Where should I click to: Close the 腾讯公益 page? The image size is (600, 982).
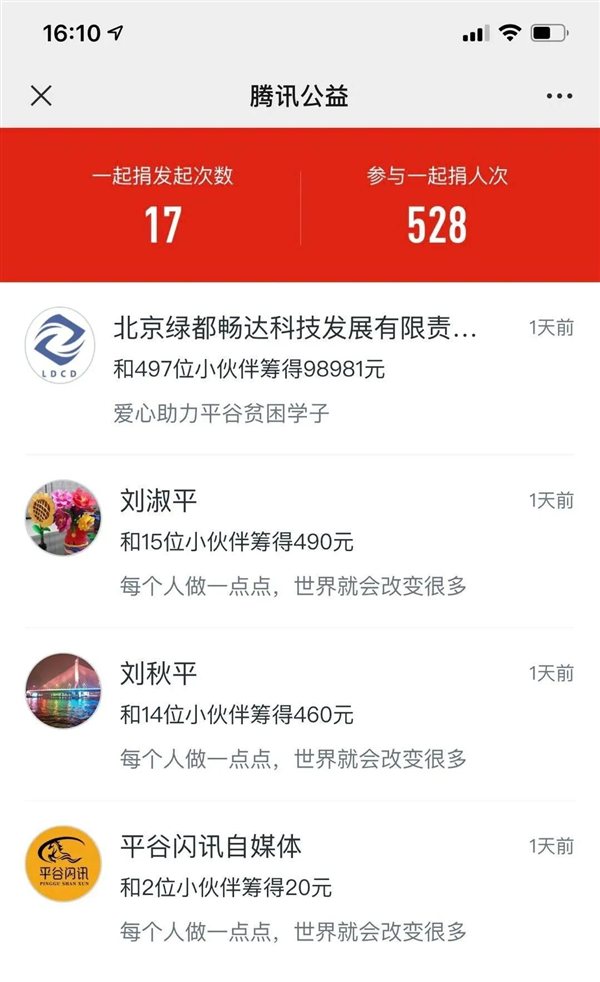tap(41, 96)
